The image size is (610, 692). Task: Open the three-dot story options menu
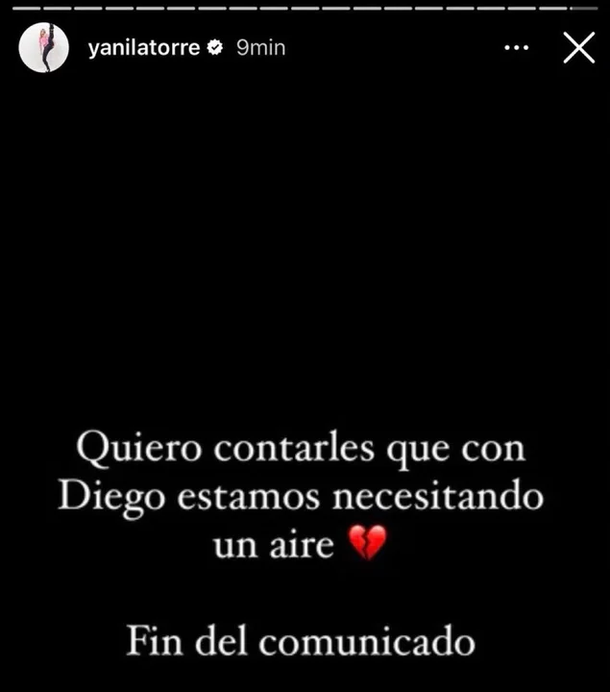[517, 48]
